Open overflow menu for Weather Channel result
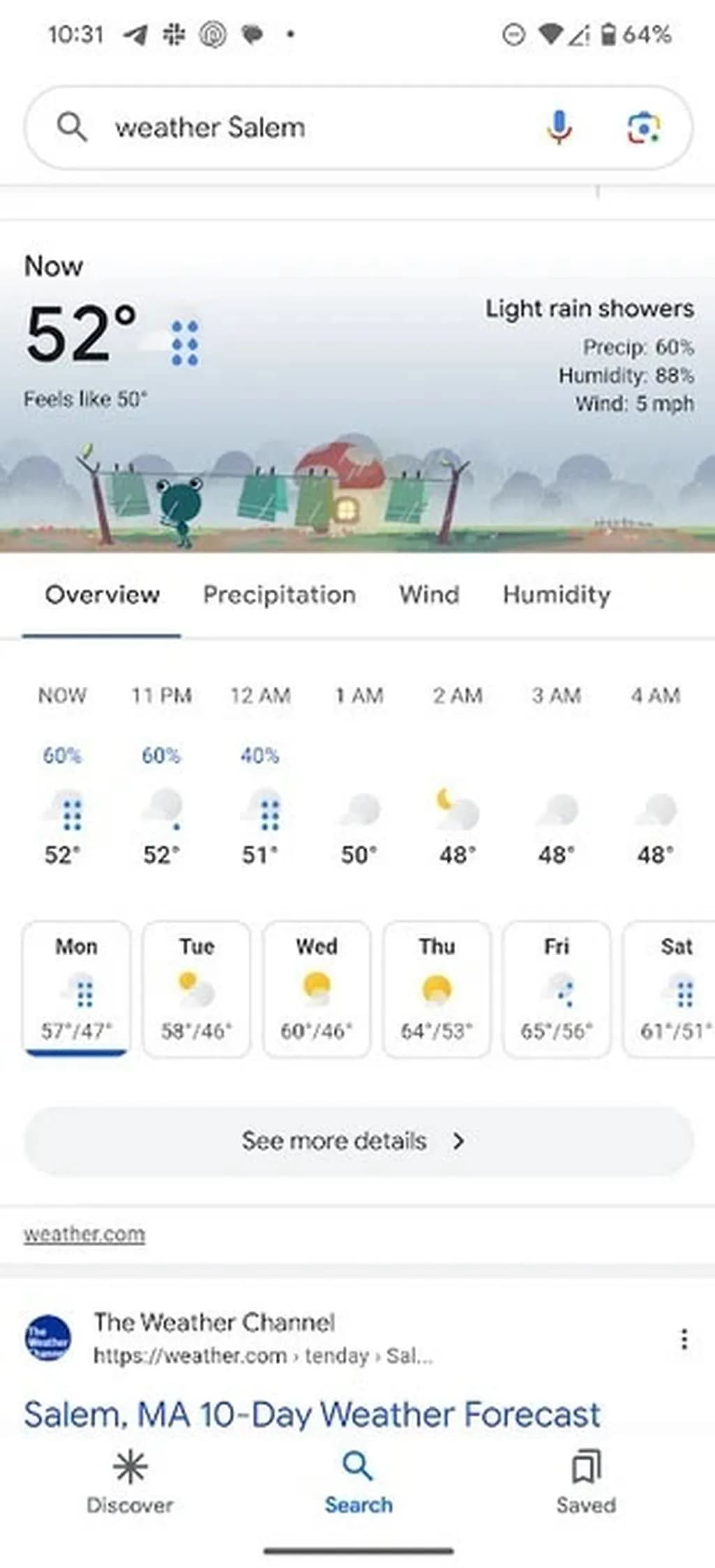Image resolution: width=715 pixels, height=1568 pixels. pos(684,1339)
